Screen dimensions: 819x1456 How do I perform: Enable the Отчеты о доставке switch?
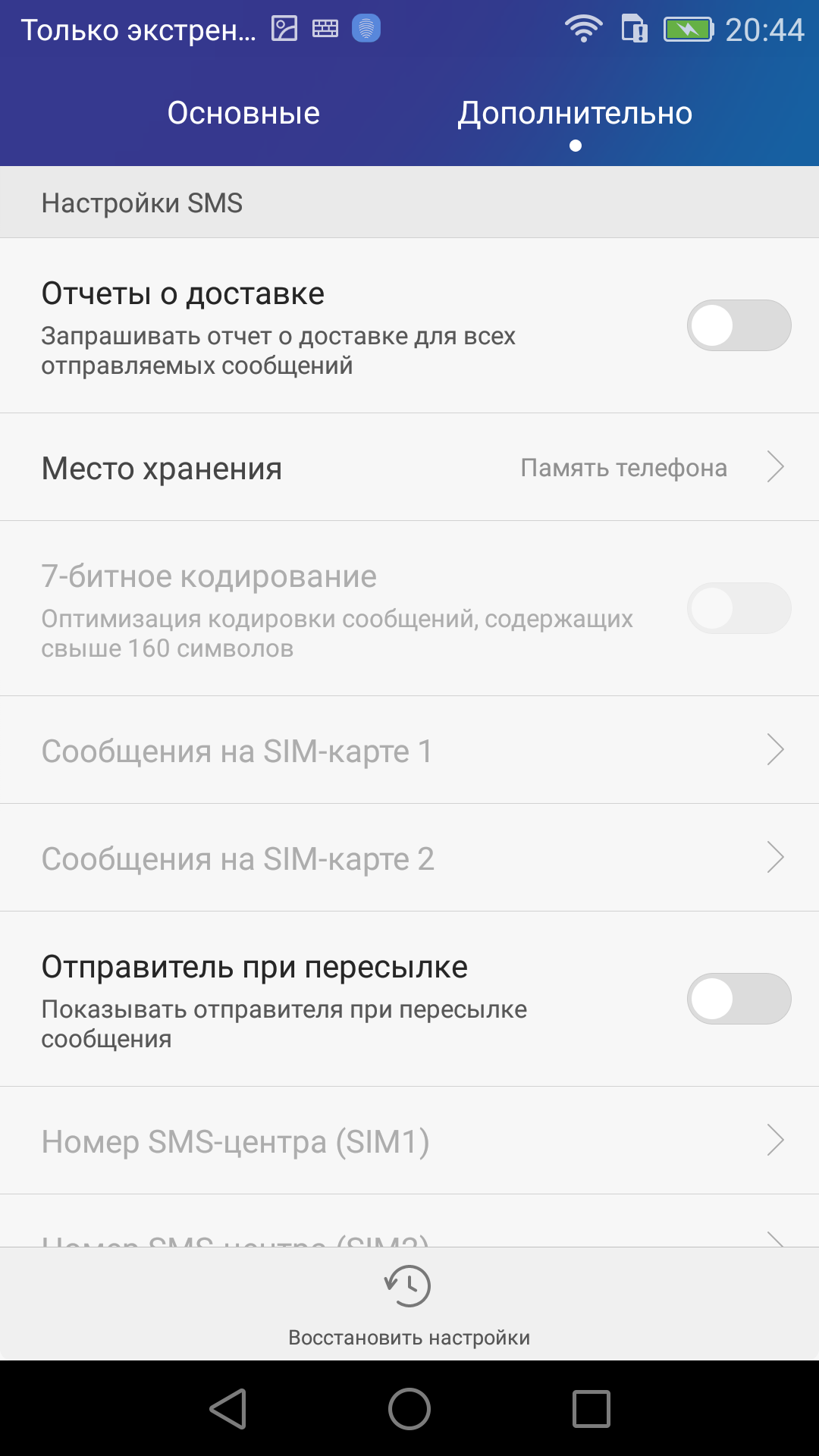(x=739, y=325)
